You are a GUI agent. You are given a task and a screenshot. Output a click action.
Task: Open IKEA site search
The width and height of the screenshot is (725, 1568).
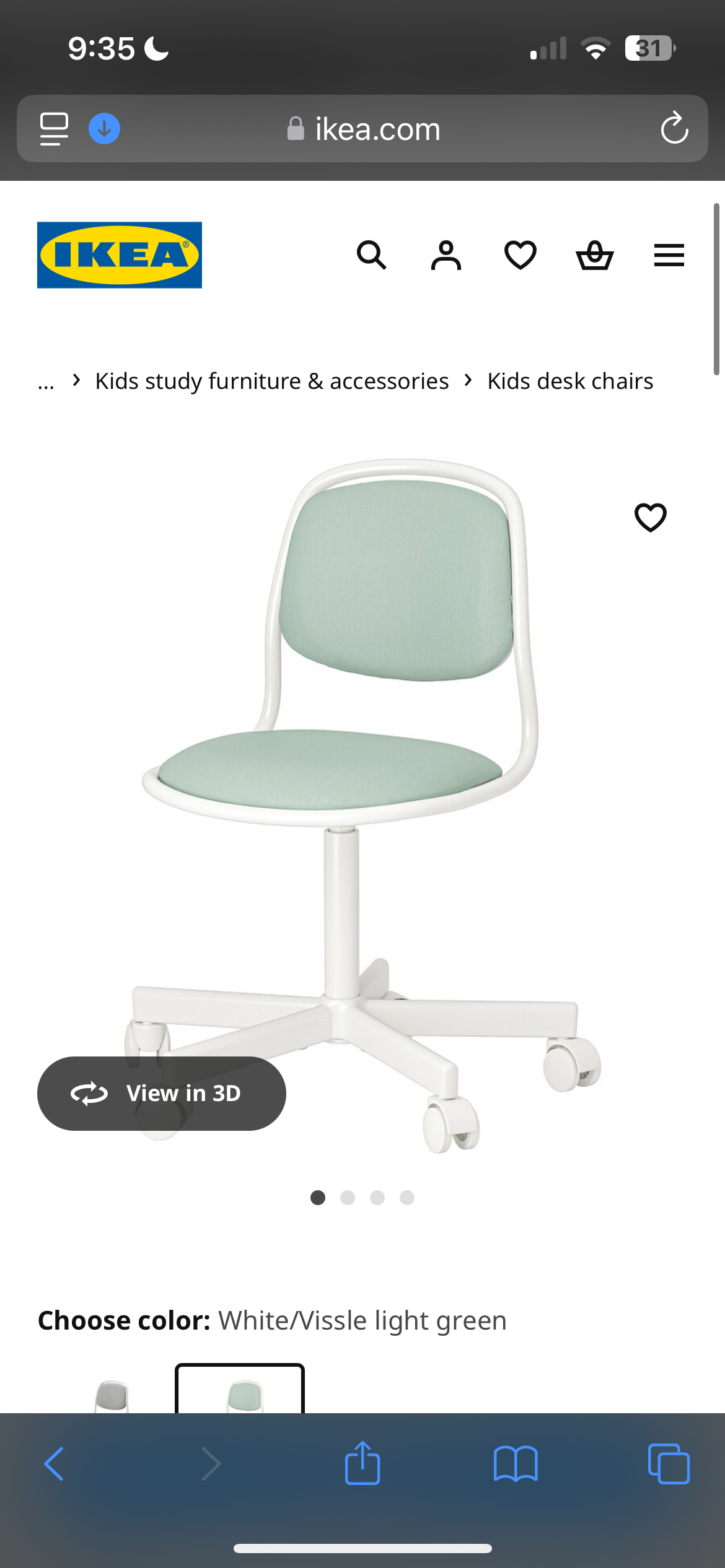371,255
